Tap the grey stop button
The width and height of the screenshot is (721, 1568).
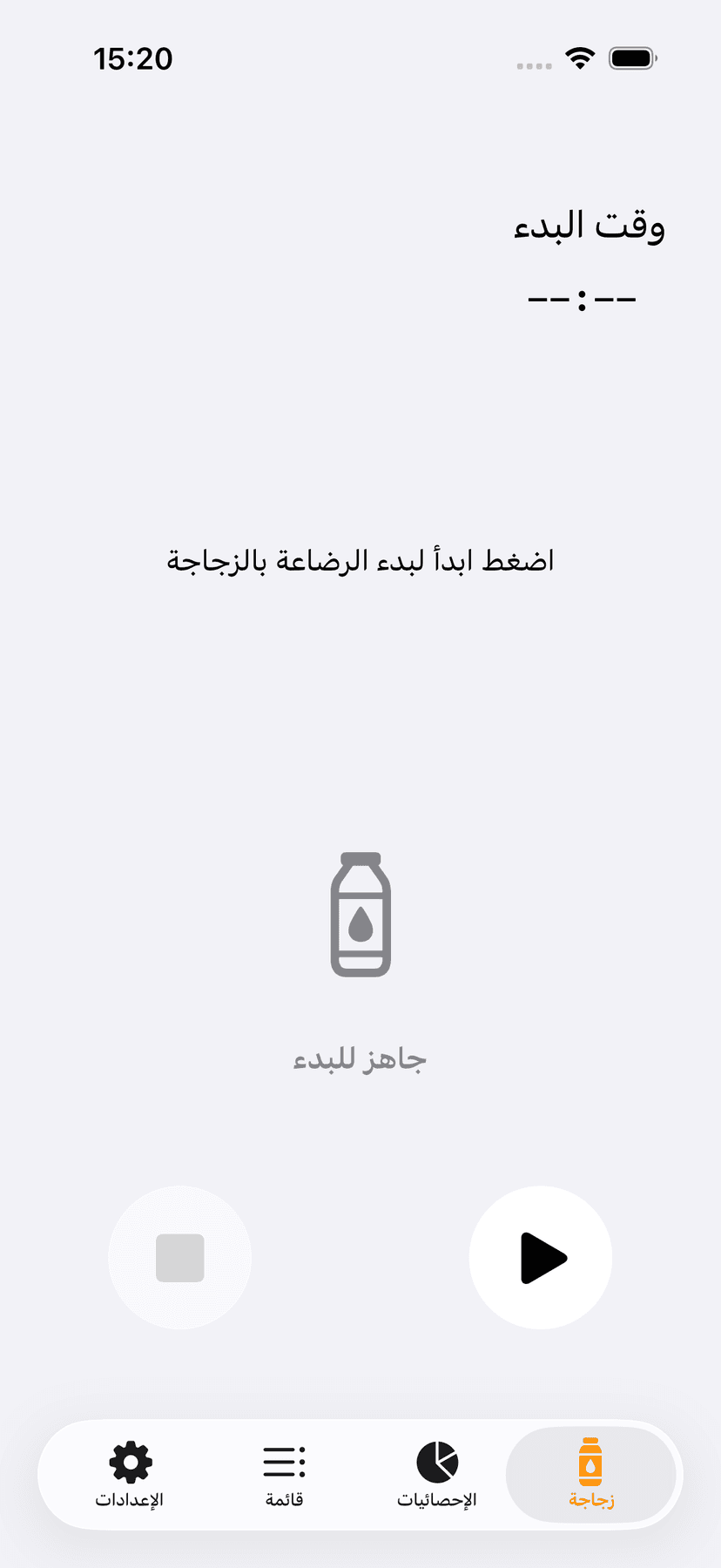(180, 1257)
